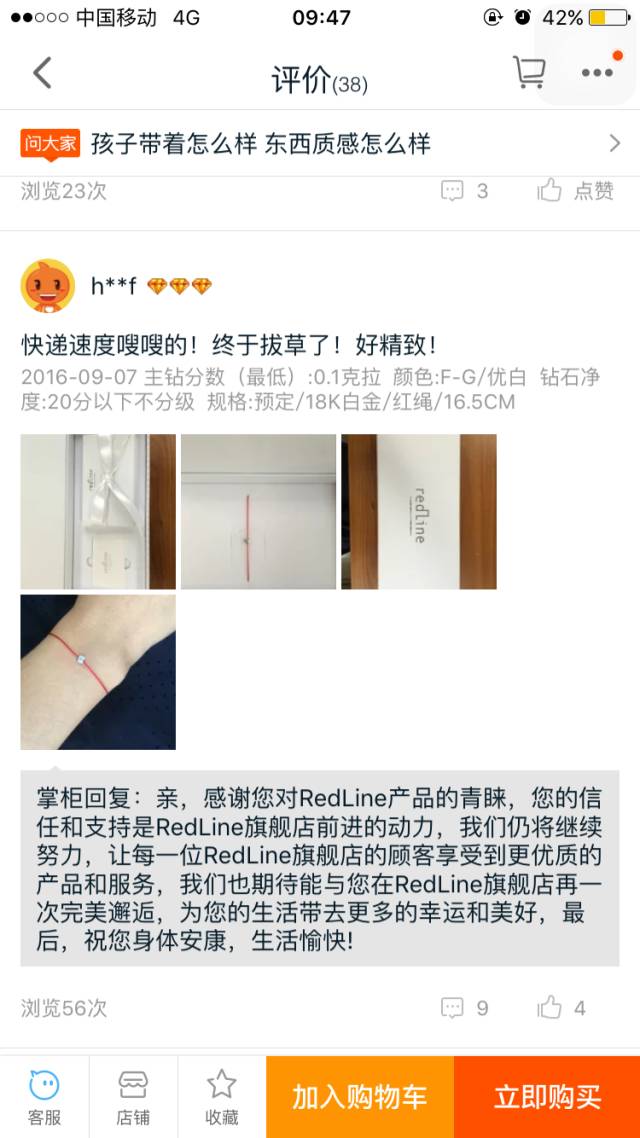This screenshot has height=1138, width=640.
Task: Open the shopping cart icon
Action: coord(528,73)
